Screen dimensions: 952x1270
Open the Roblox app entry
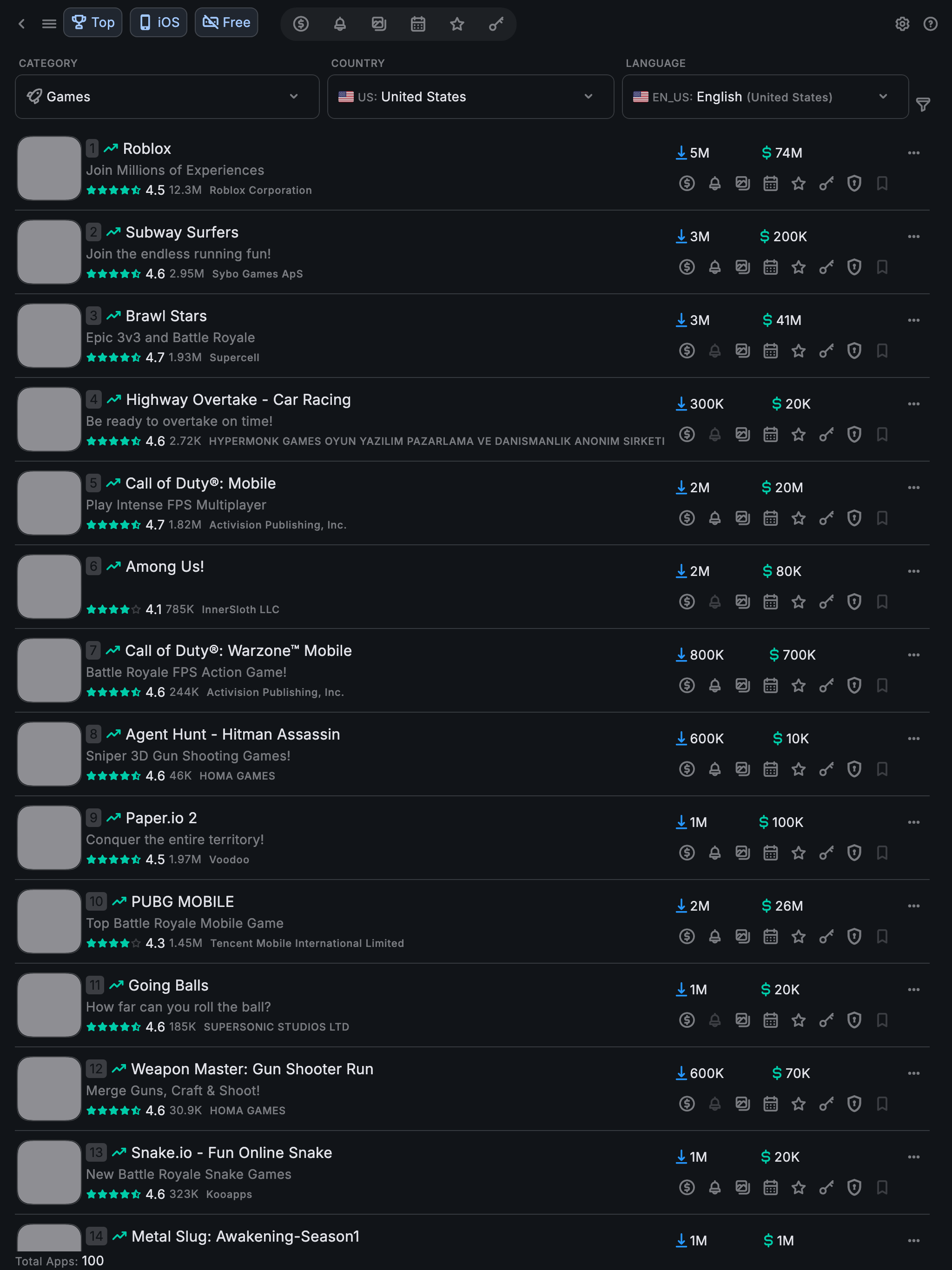pos(147,149)
